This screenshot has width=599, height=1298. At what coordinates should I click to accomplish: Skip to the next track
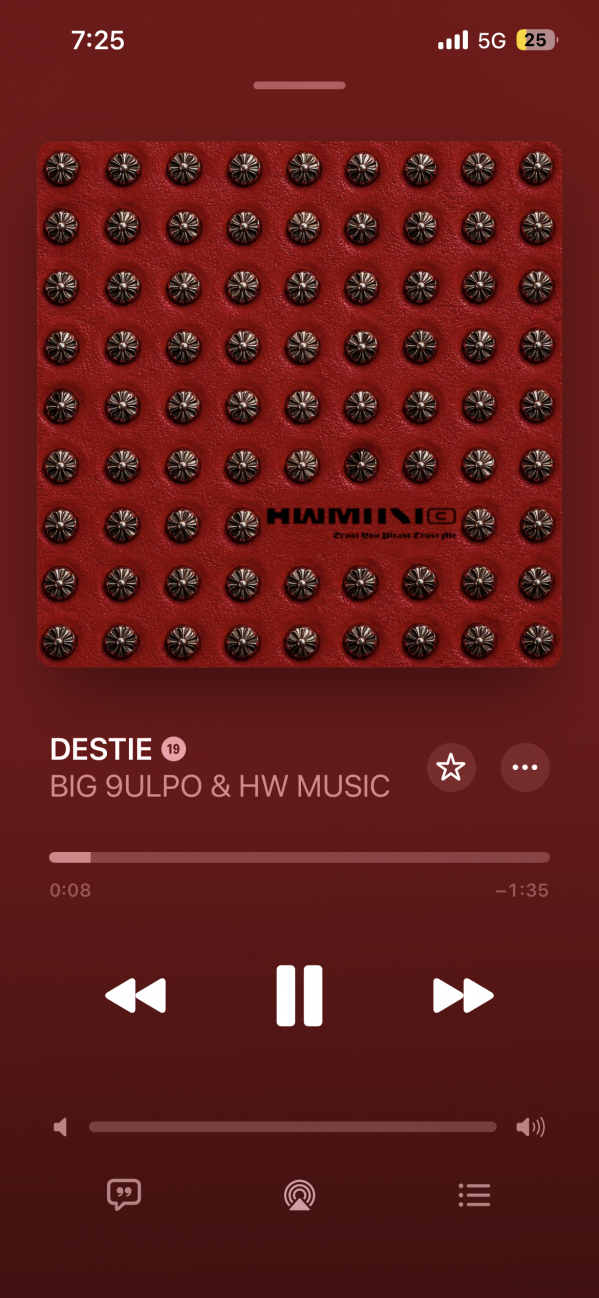[x=463, y=995]
